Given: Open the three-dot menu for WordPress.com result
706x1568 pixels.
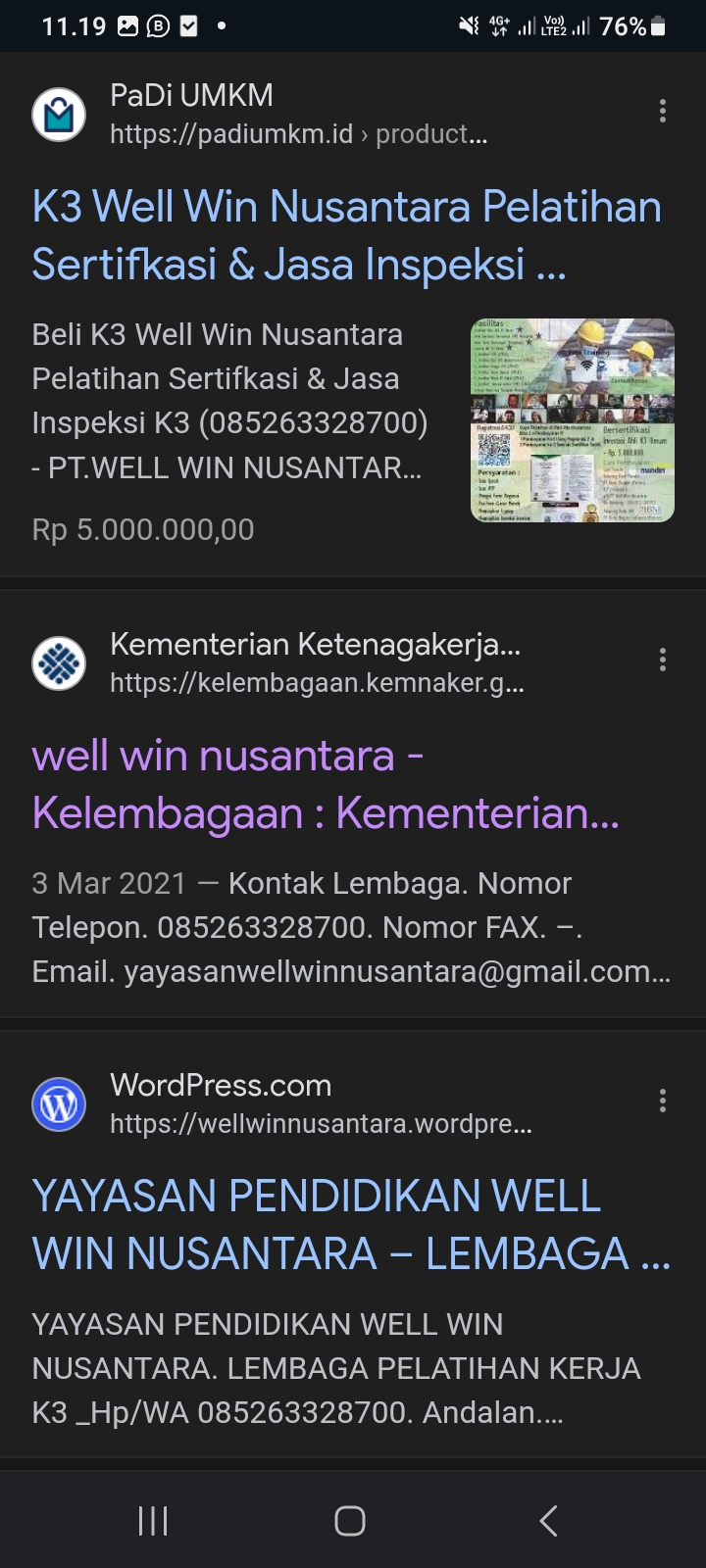Looking at the screenshot, I should [663, 1102].
